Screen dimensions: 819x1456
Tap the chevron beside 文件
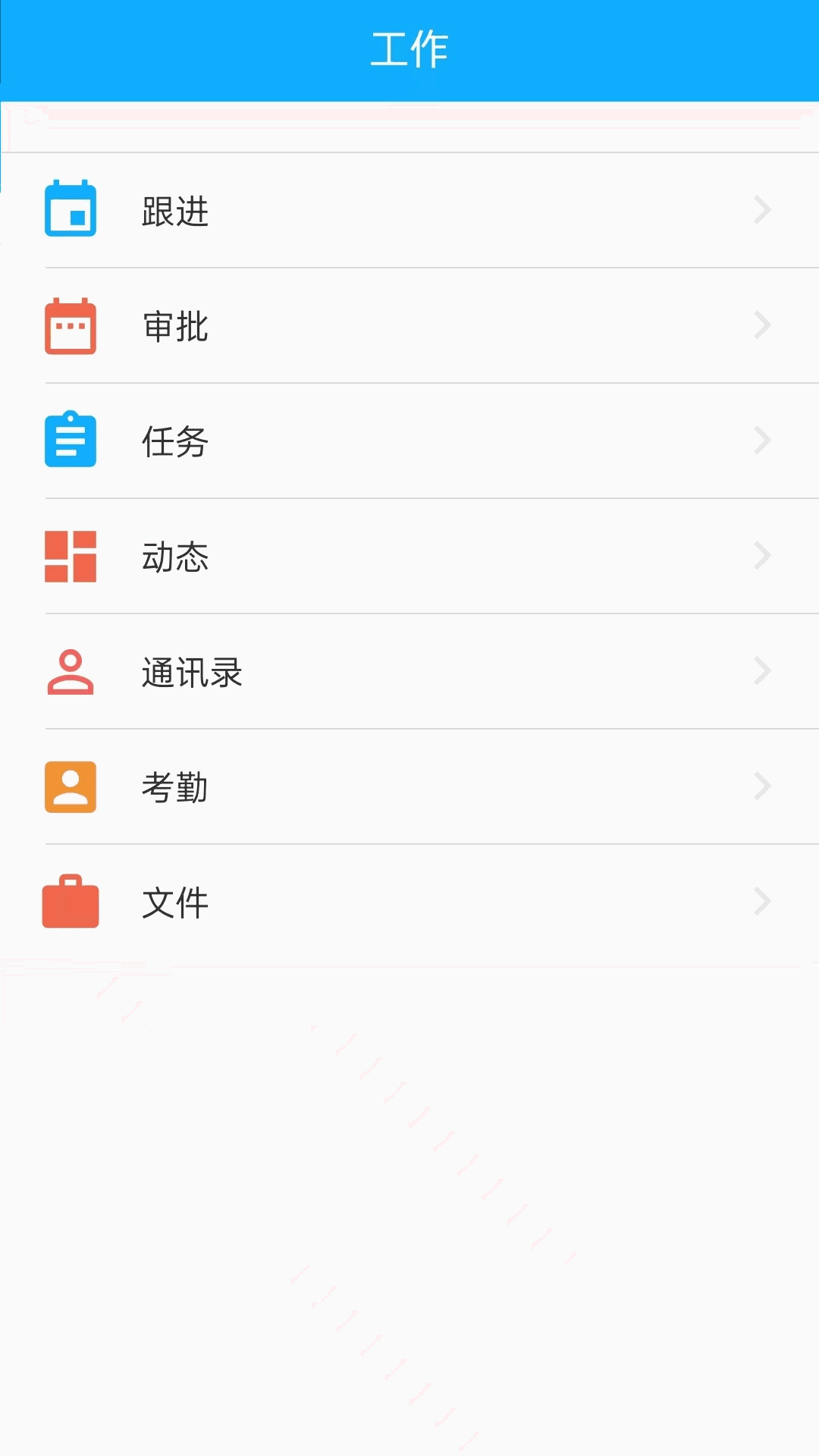click(x=762, y=902)
